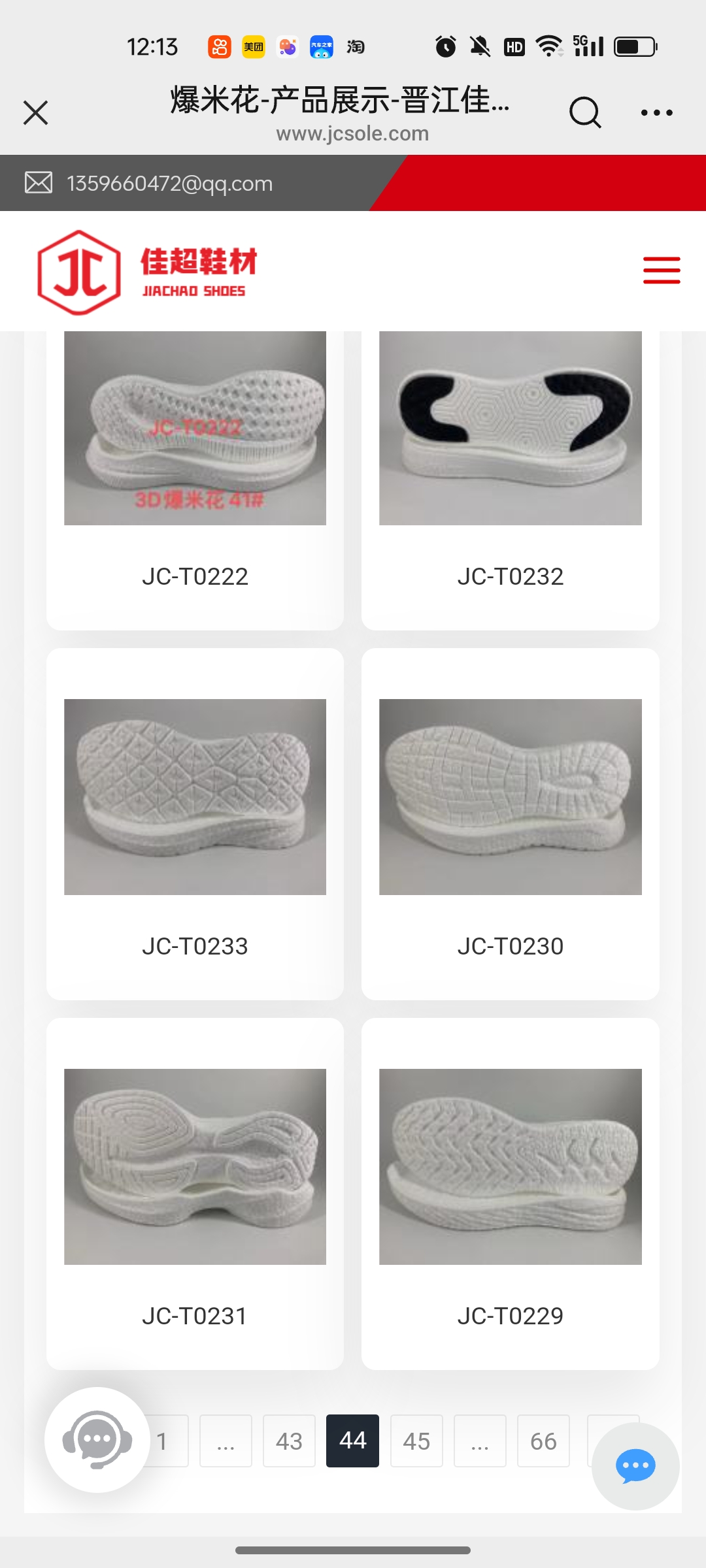The height and width of the screenshot is (1568, 706).
Task: Tap the 1359660472@qq.com email link
Action: (169, 184)
